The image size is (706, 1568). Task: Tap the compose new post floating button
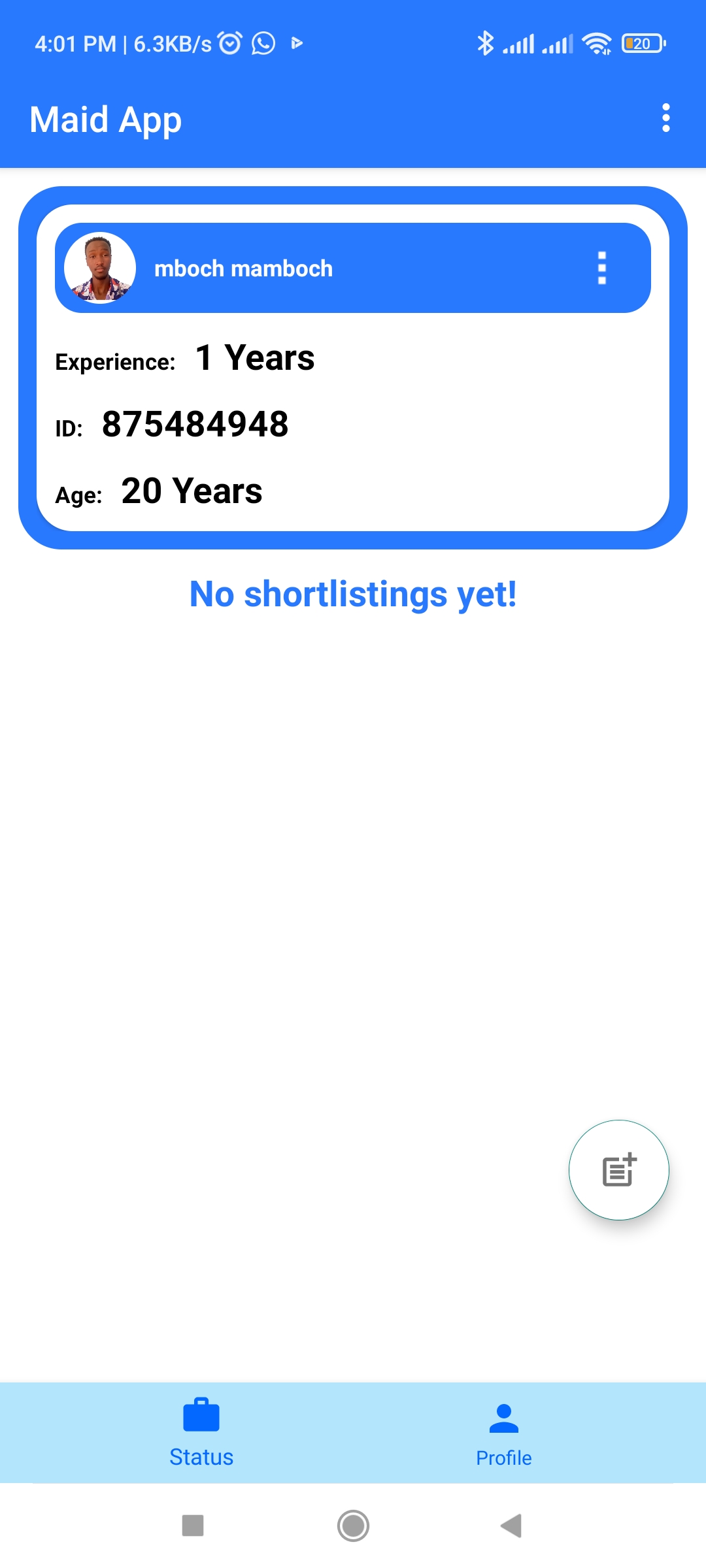[618, 1169]
